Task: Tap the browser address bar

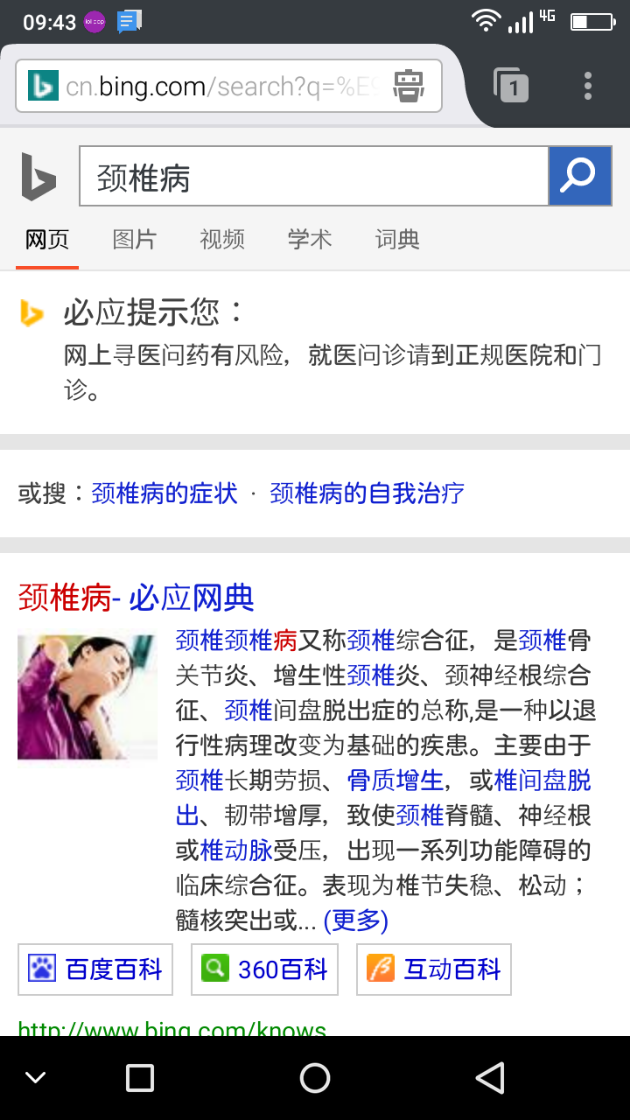Action: pyautogui.click(x=220, y=87)
